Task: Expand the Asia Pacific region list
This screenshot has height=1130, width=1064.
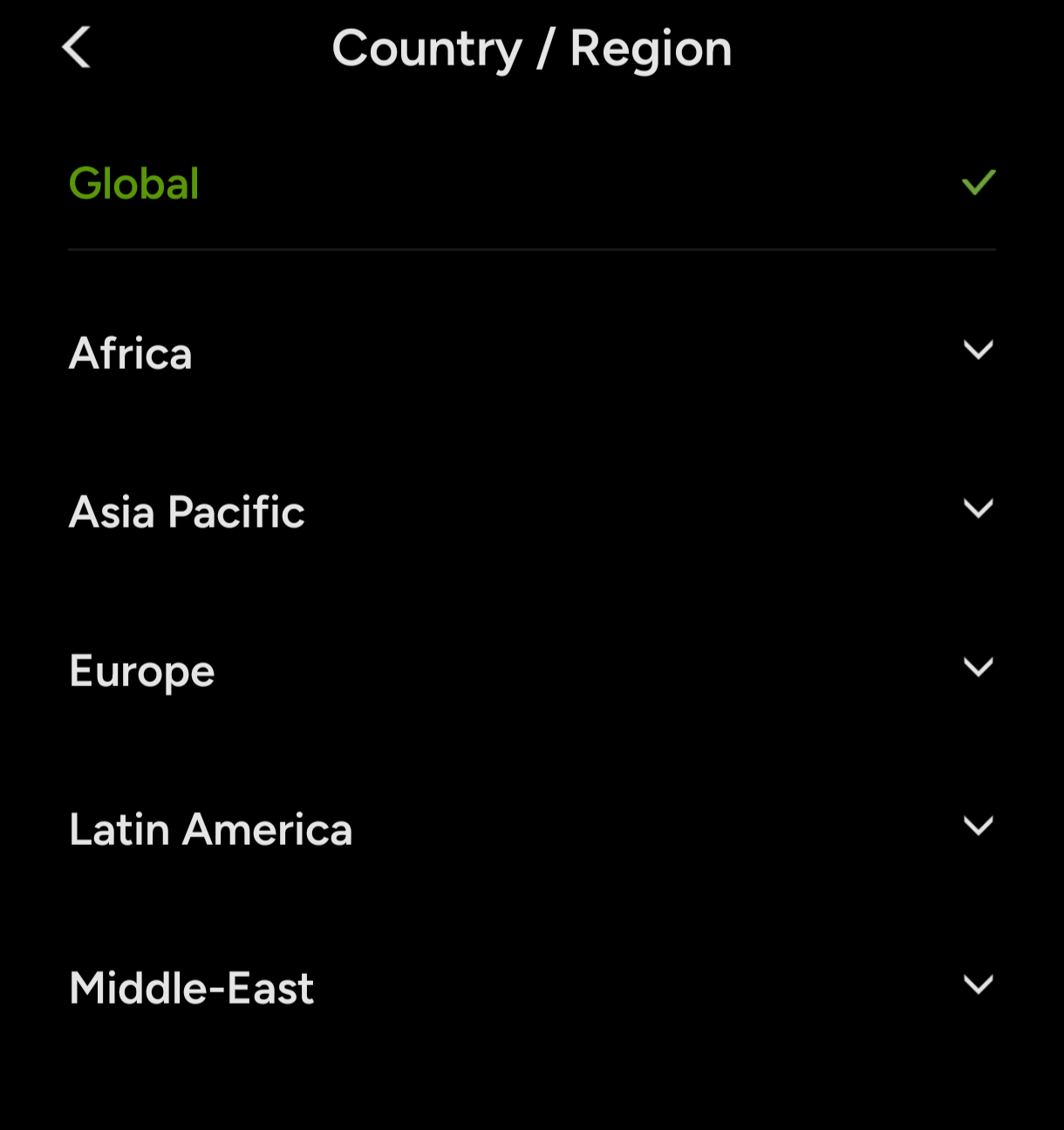Action: coord(978,509)
